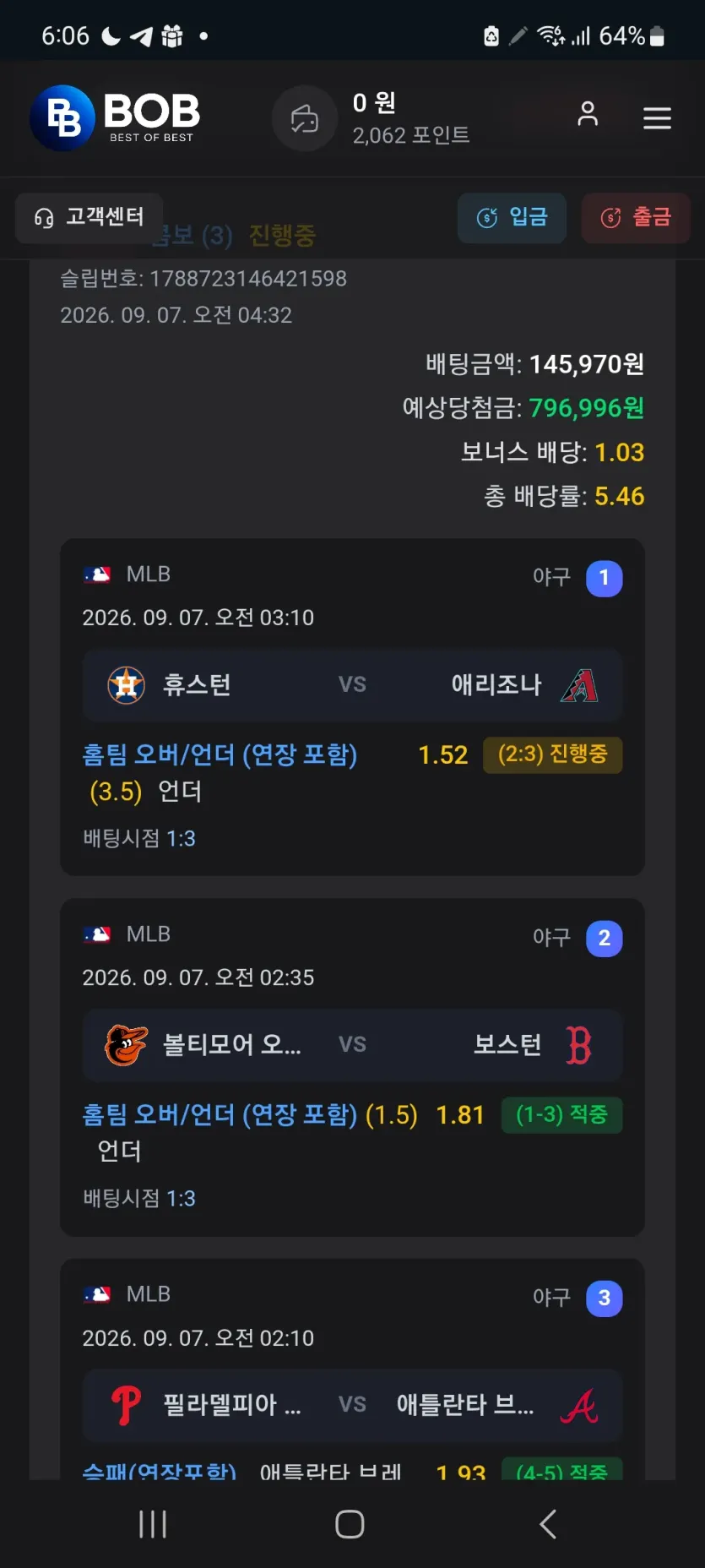Open the 필라델피아 vs 애틀란타 match
Image resolution: width=705 pixels, height=1568 pixels.
[x=352, y=1405]
